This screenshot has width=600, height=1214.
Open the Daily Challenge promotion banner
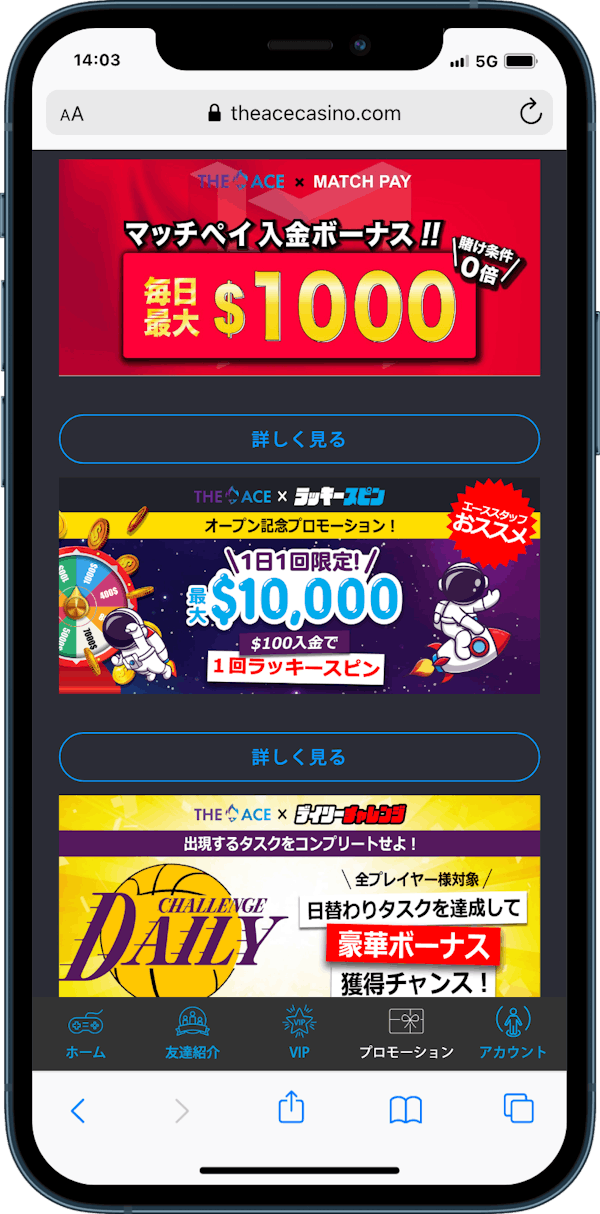point(299,896)
